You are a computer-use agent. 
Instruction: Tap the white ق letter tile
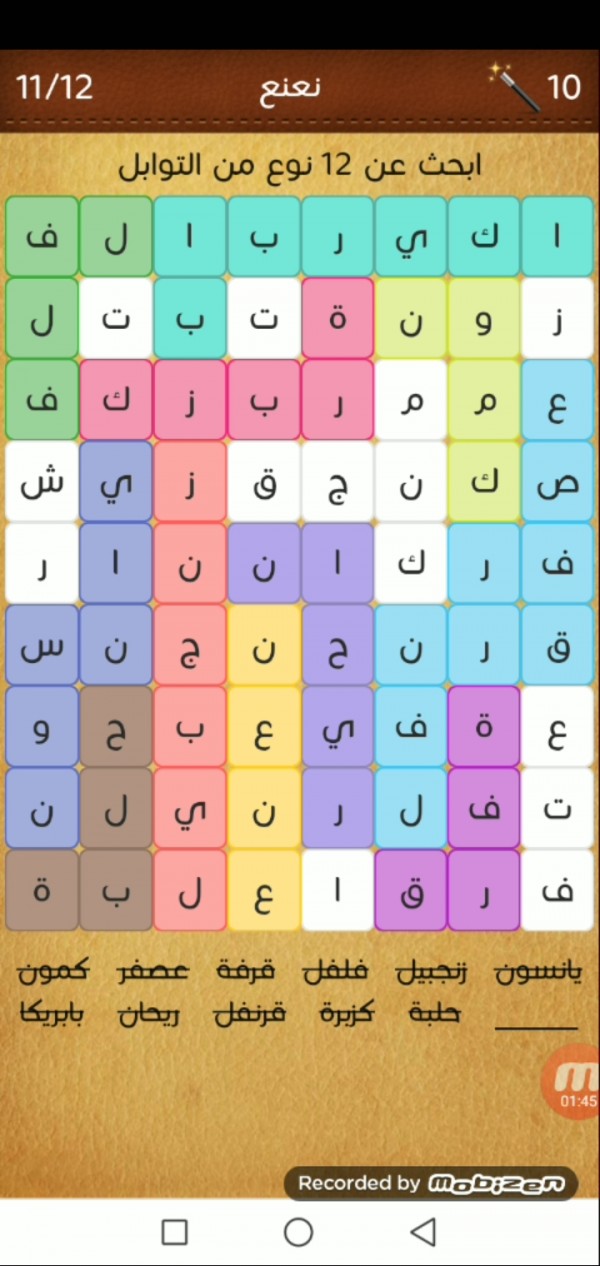264,483
